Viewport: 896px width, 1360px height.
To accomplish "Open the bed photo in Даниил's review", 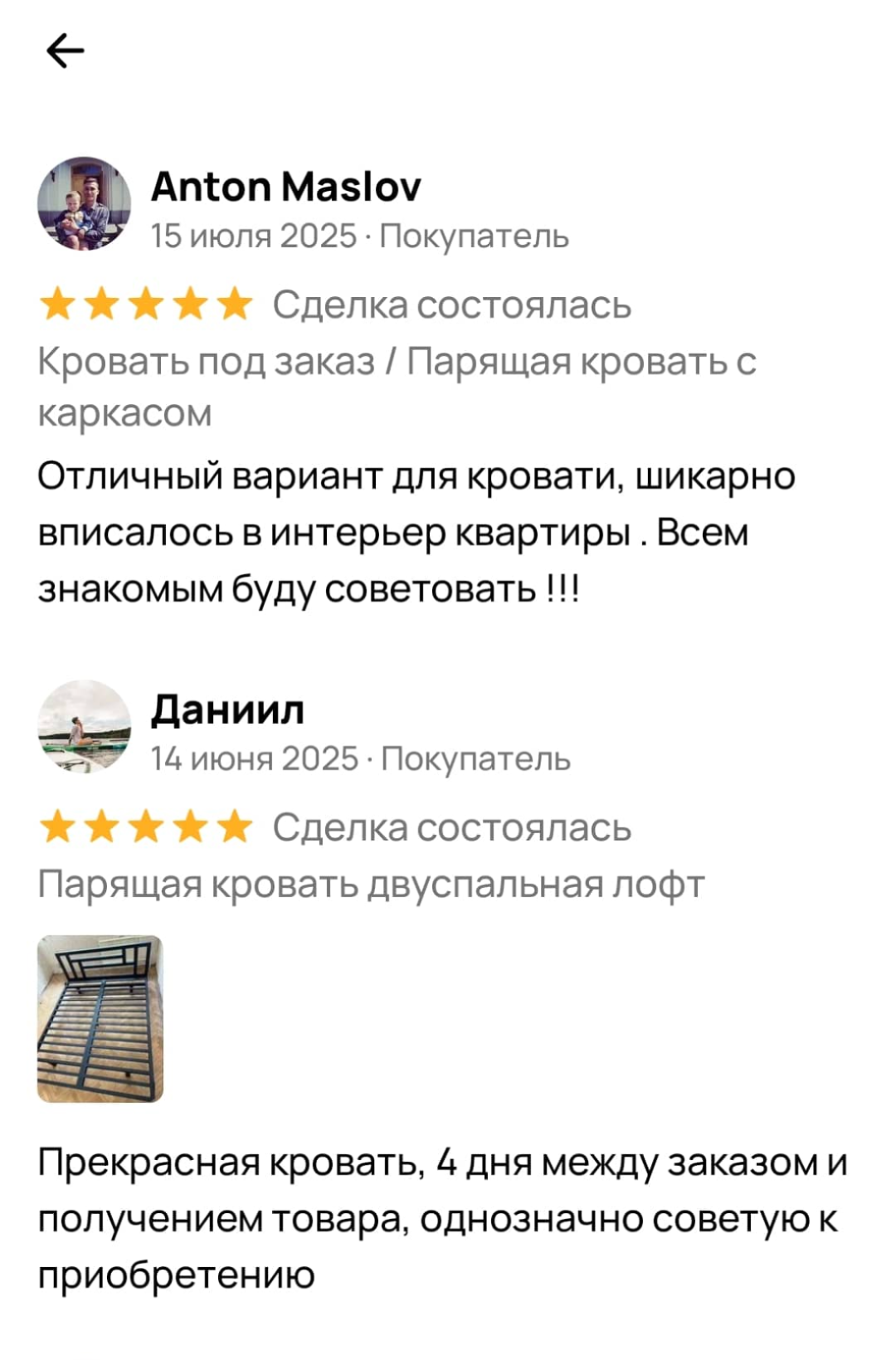I will pos(100,1018).
